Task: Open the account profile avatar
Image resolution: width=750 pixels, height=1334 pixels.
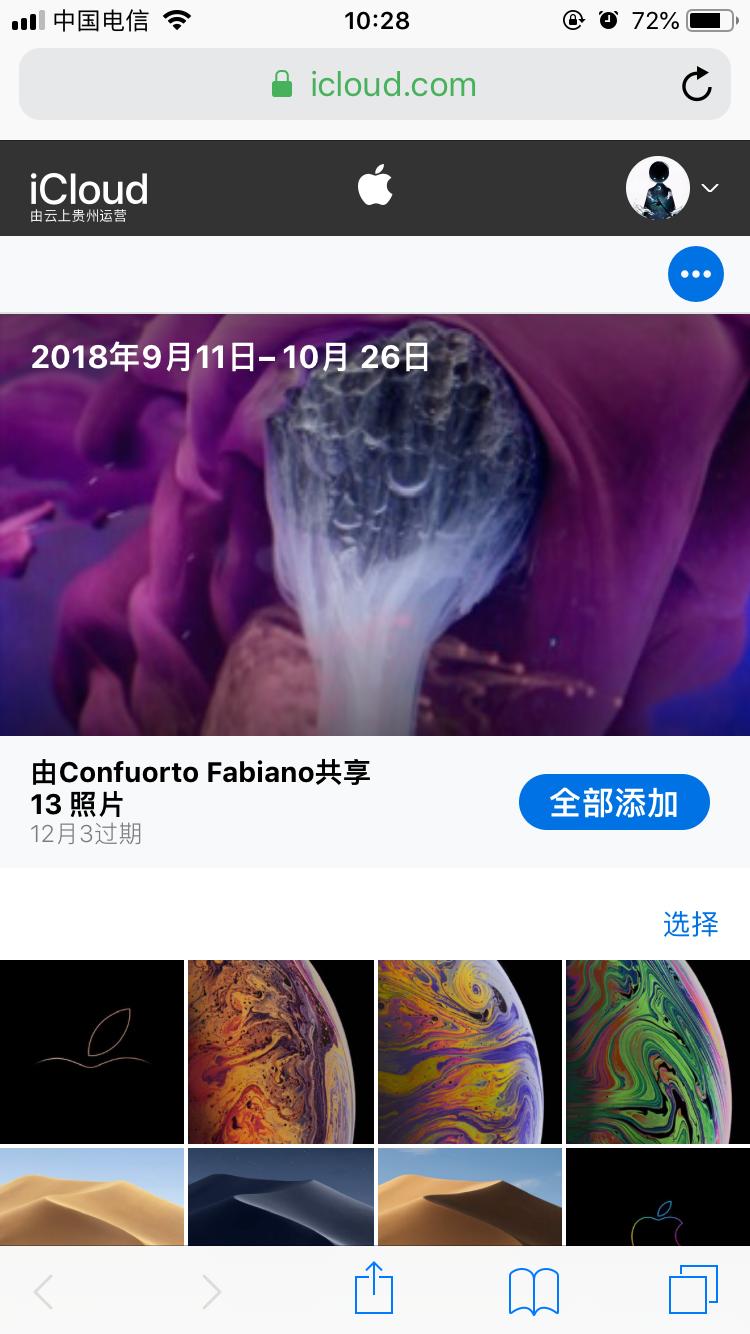Action: tap(658, 187)
